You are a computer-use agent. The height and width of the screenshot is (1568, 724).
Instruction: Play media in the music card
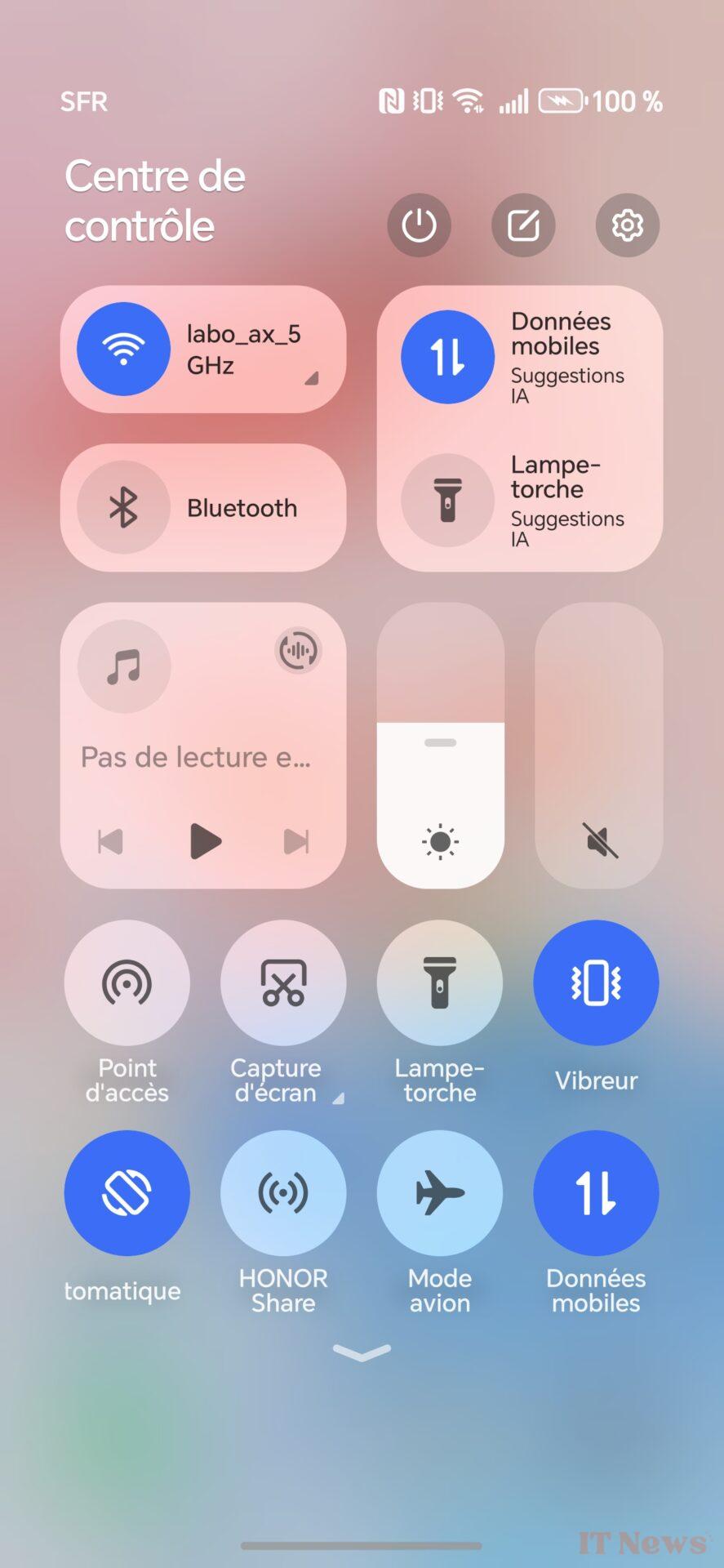205,841
